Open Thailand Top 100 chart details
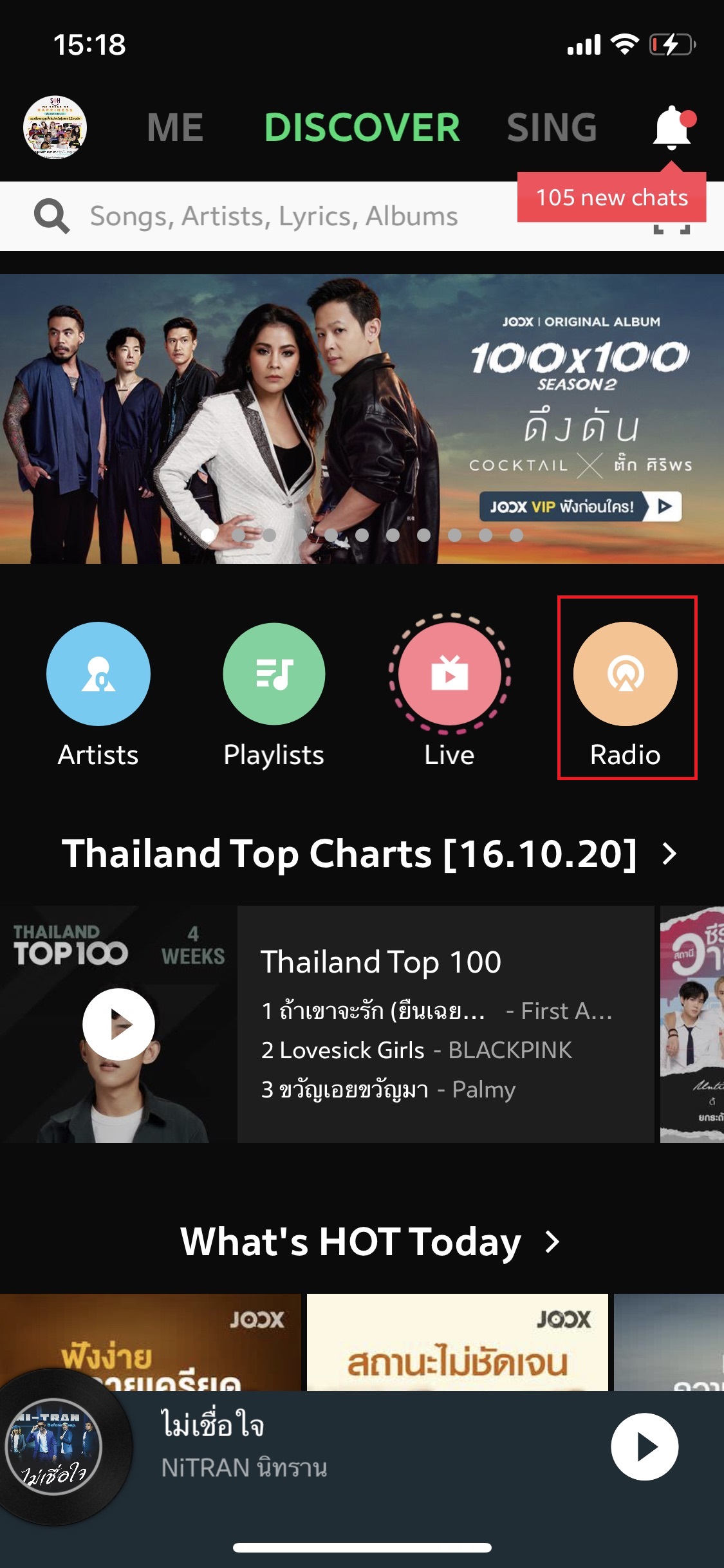This screenshot has height=1568, width=724. (x=444, y=1024)
